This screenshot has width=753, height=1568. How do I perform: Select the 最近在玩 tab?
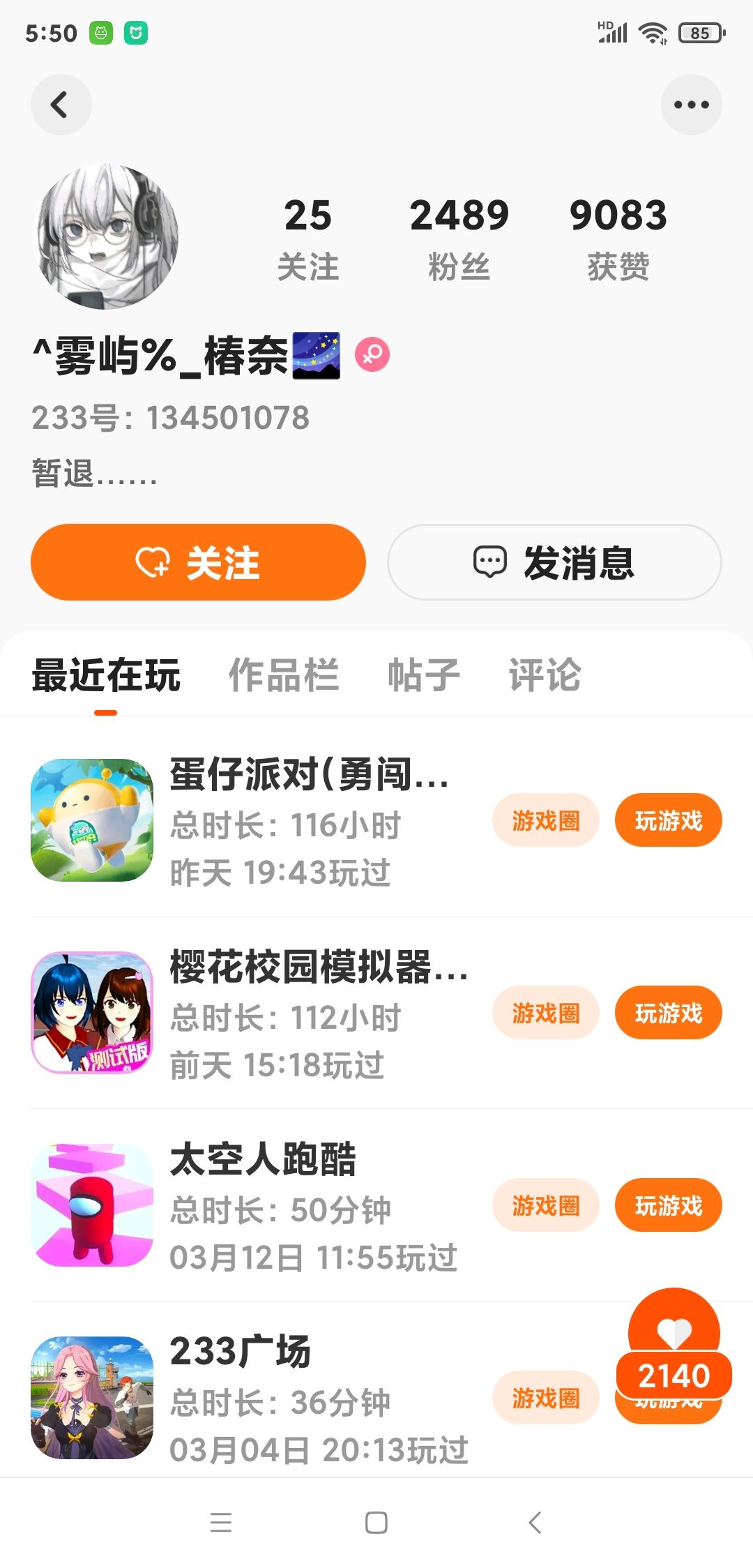[x=106, y=674]
